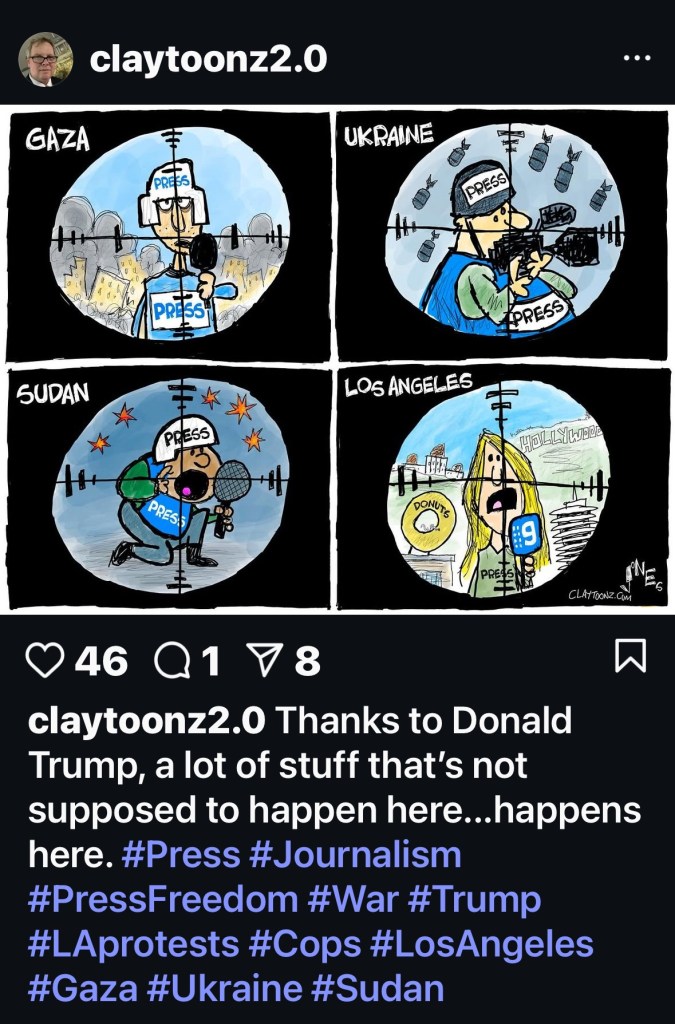Viewport: 675px width, 1024px height.
Task: Bookmark this cartoon post
Action: click(630, 658)
